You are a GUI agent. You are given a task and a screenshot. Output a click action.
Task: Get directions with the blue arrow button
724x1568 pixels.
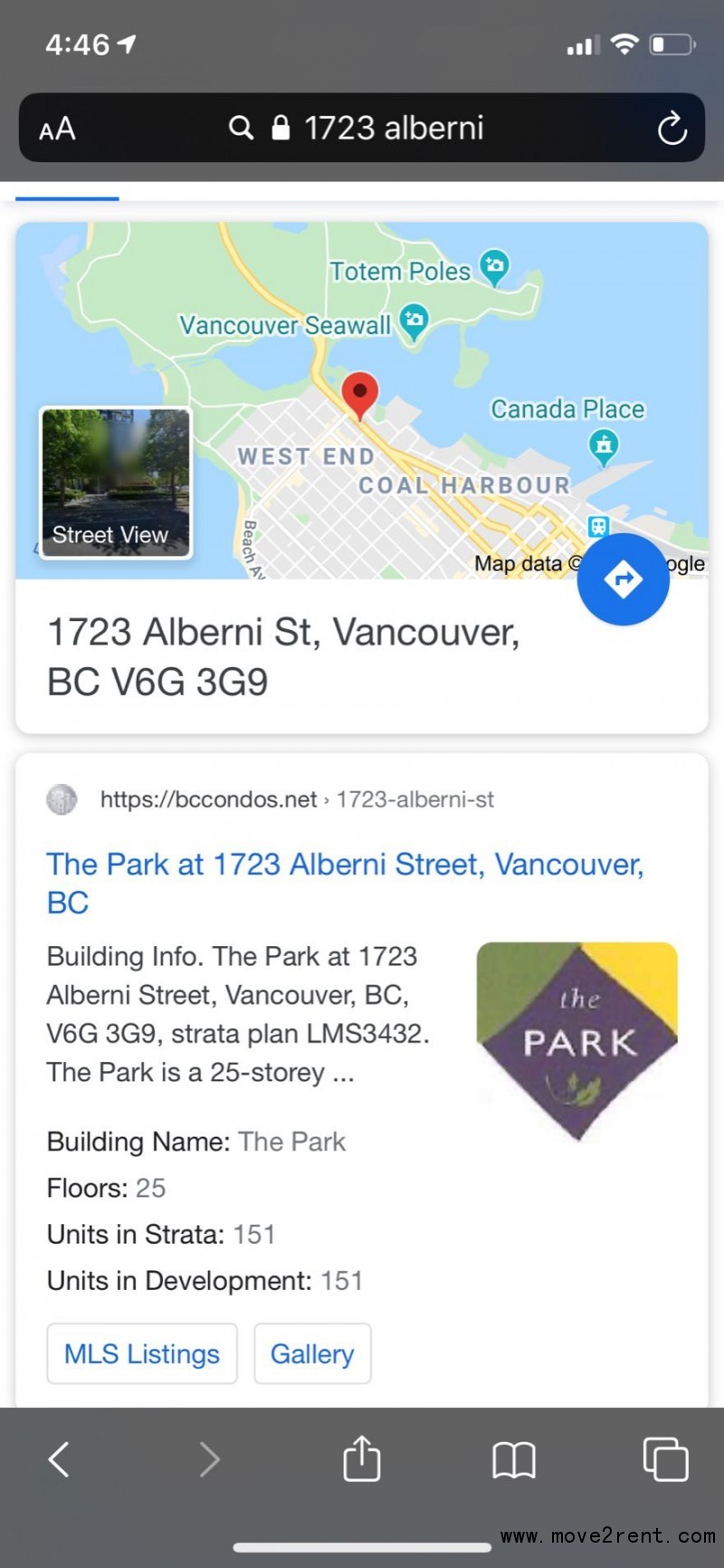(624, 579)
